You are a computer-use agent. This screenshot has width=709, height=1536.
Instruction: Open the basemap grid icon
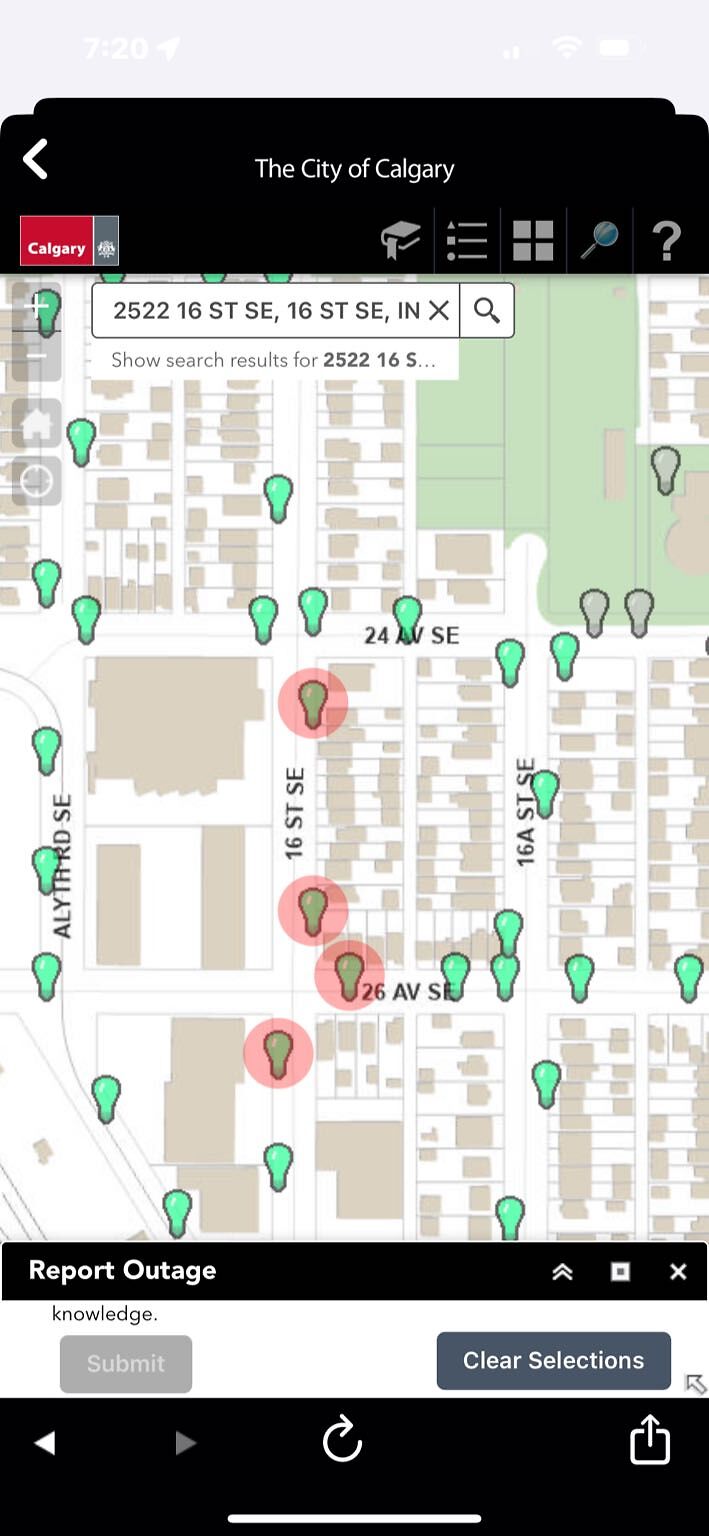[533, 240]
